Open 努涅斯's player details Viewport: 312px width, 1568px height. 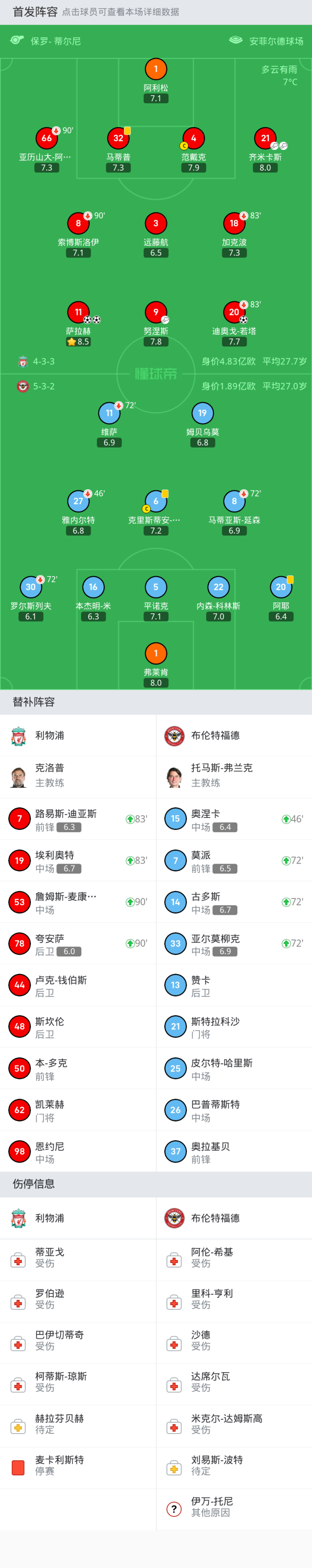(x=156, y=313)
